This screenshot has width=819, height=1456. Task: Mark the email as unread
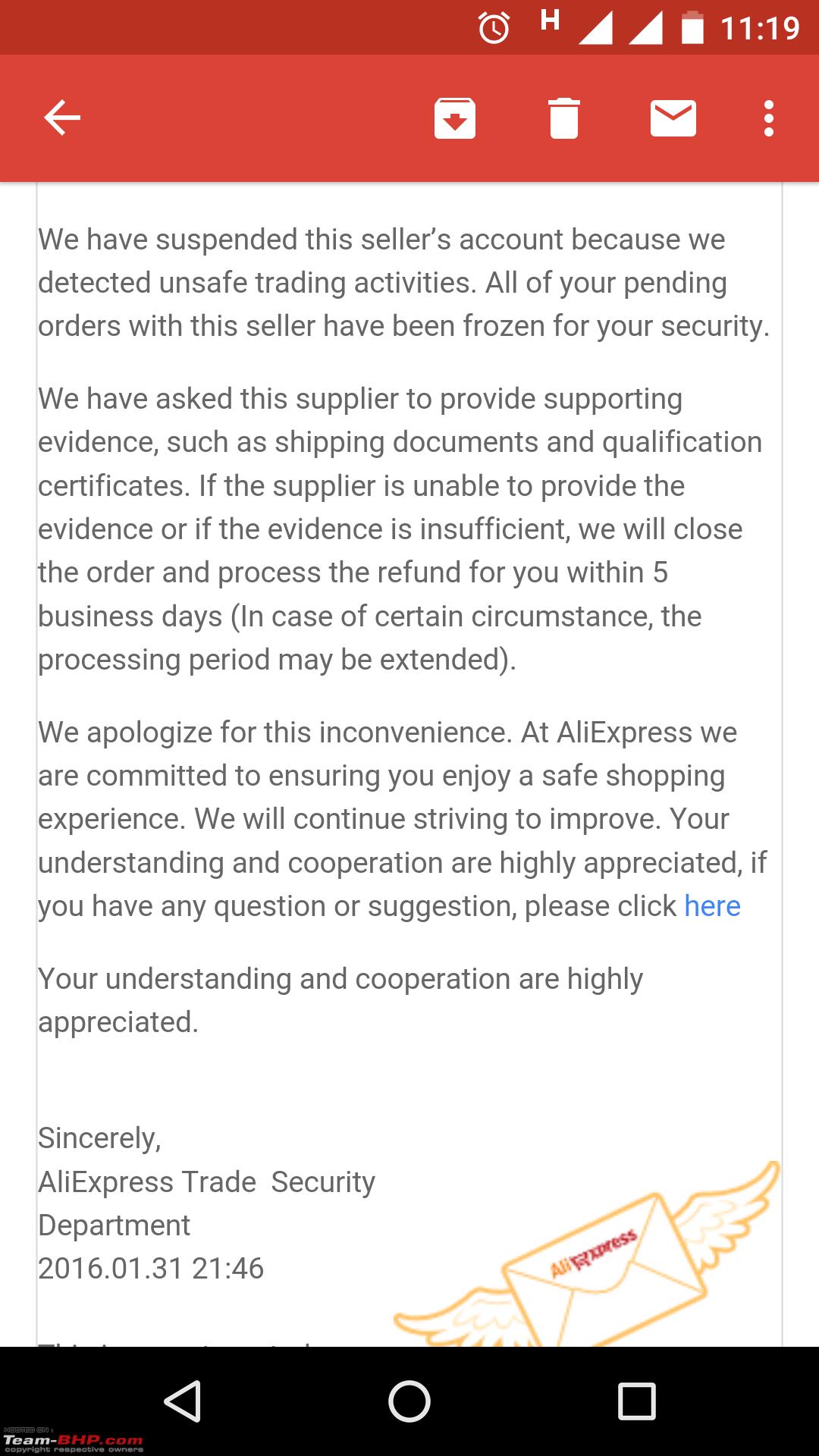pyautogui.click(x=673, y=118)
